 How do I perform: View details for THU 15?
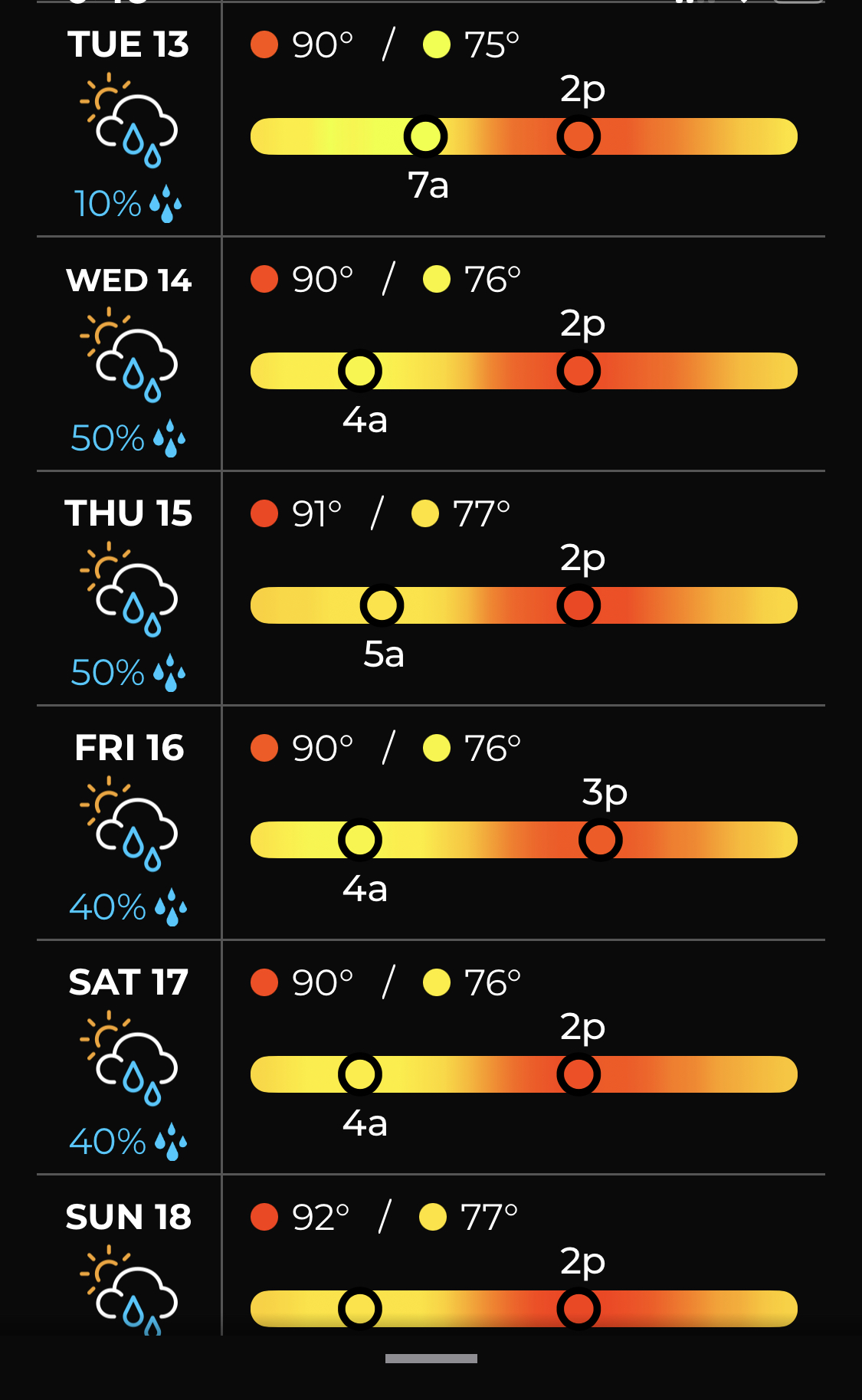pyautogui.click(x=431, y=589)
